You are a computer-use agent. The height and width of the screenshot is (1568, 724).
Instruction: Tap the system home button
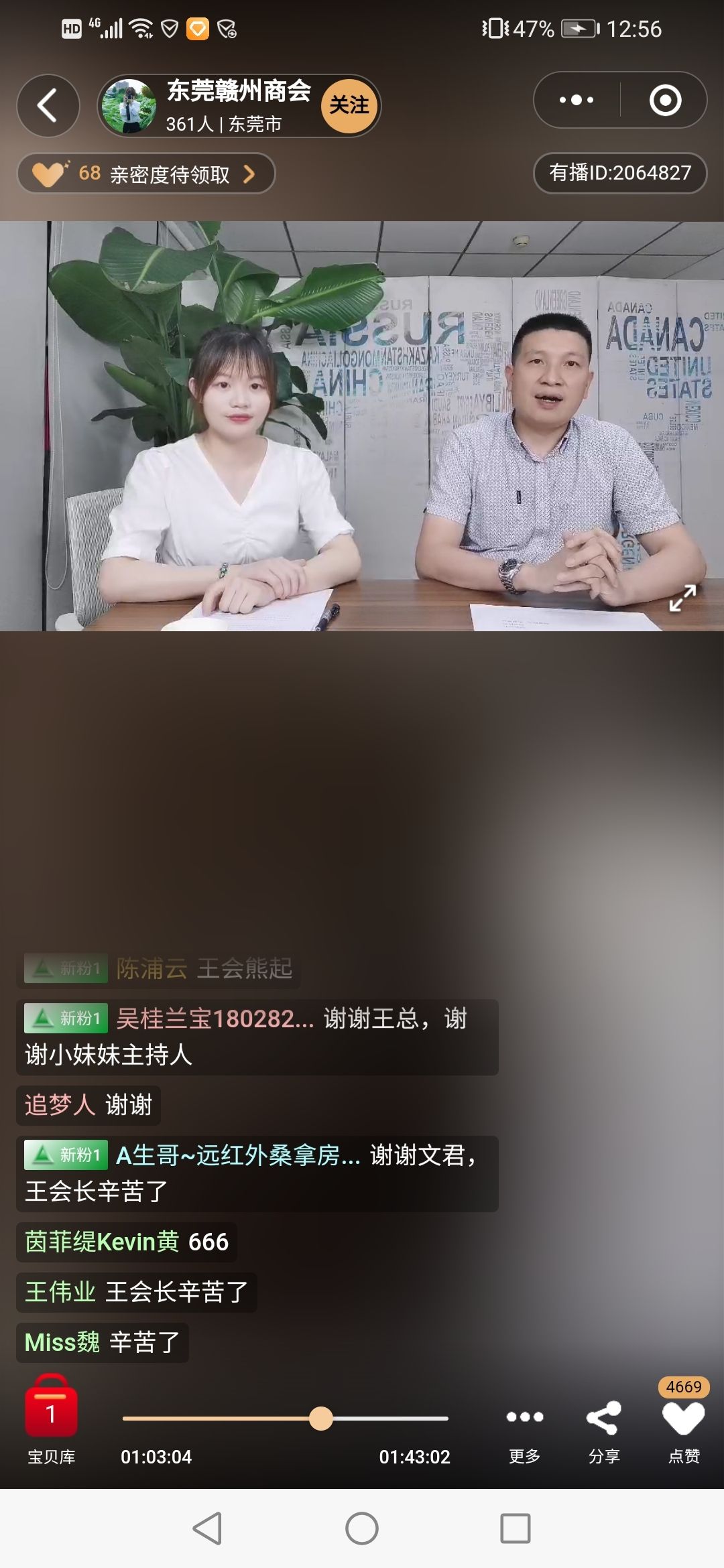coord(362,1528)
